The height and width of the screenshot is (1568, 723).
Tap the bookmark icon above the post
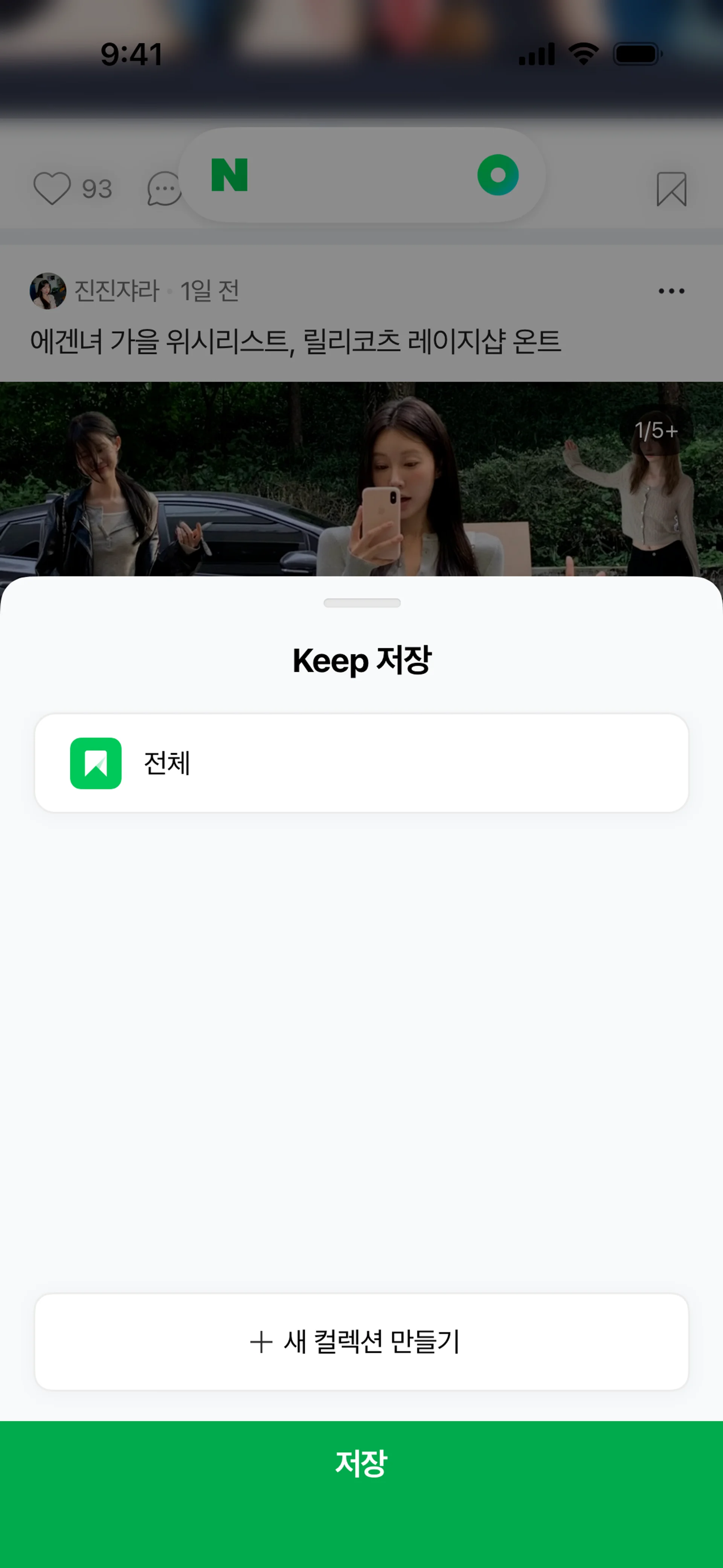(x=671, y=189)
